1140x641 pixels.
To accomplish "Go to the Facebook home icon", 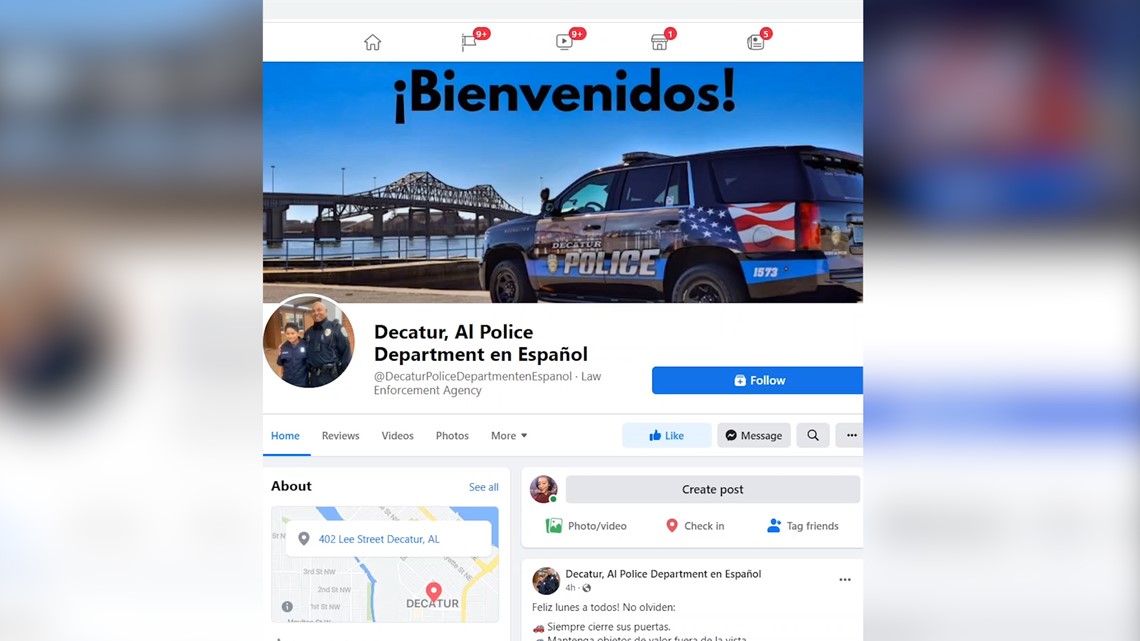I will click(372, 42).
